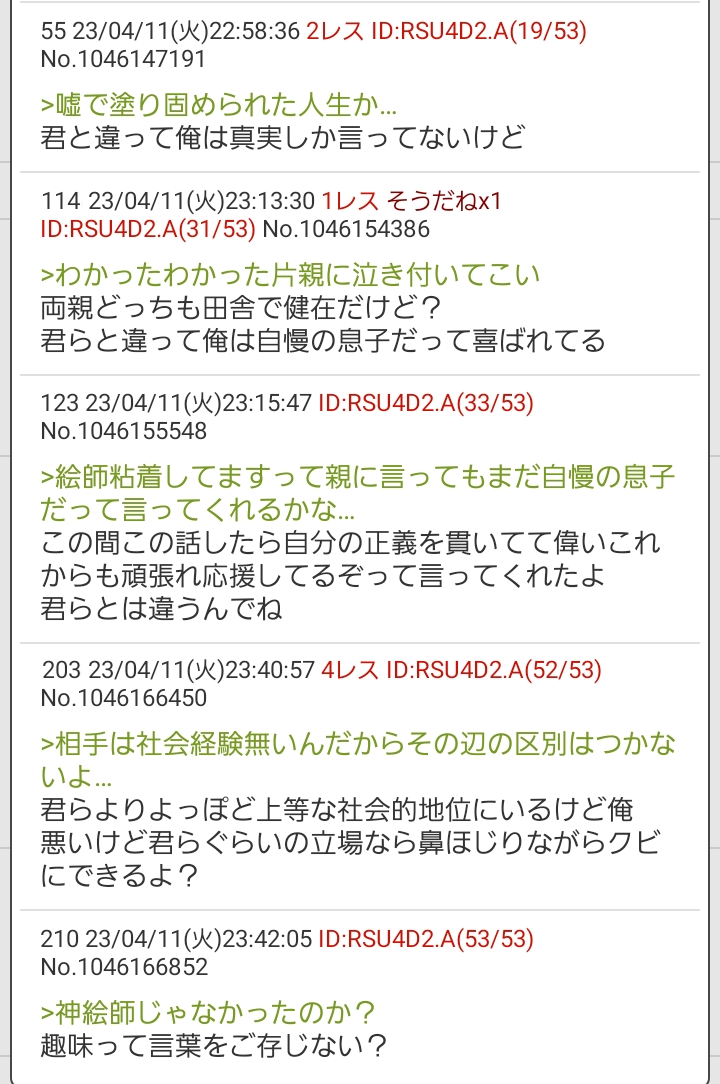Tap ID:RSU4D2.A(19/53) on post 55
The width and height of the screenshot is (720, 1084).
(x=479, y=31)
